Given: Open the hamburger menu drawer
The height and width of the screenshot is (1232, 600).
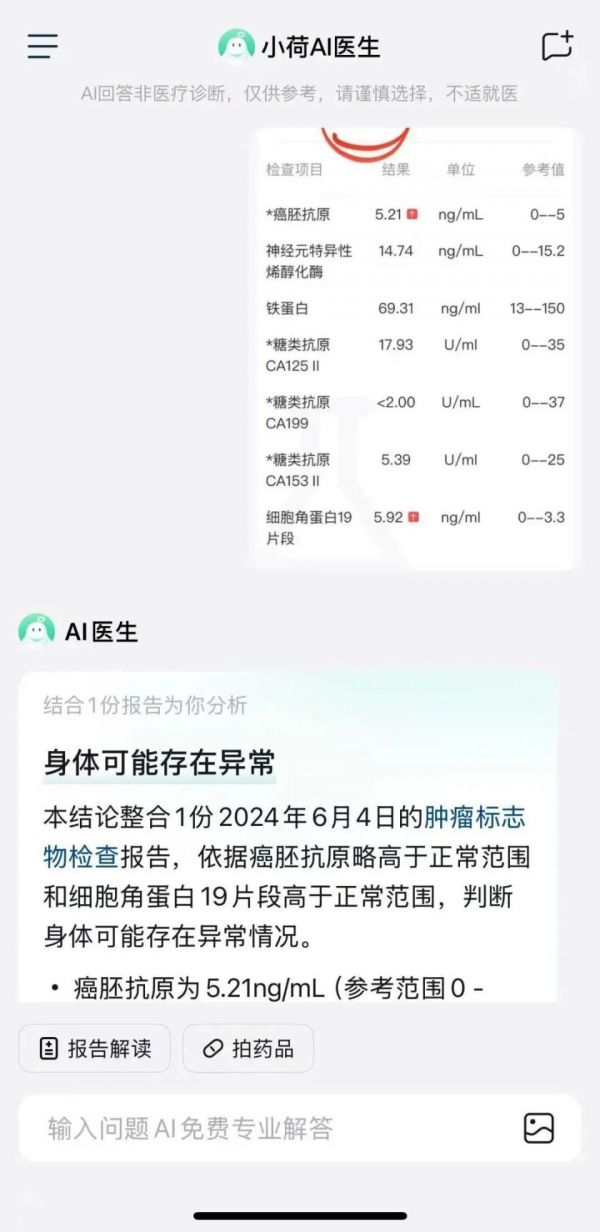Looking at the screenshot, I should point(43,46).
